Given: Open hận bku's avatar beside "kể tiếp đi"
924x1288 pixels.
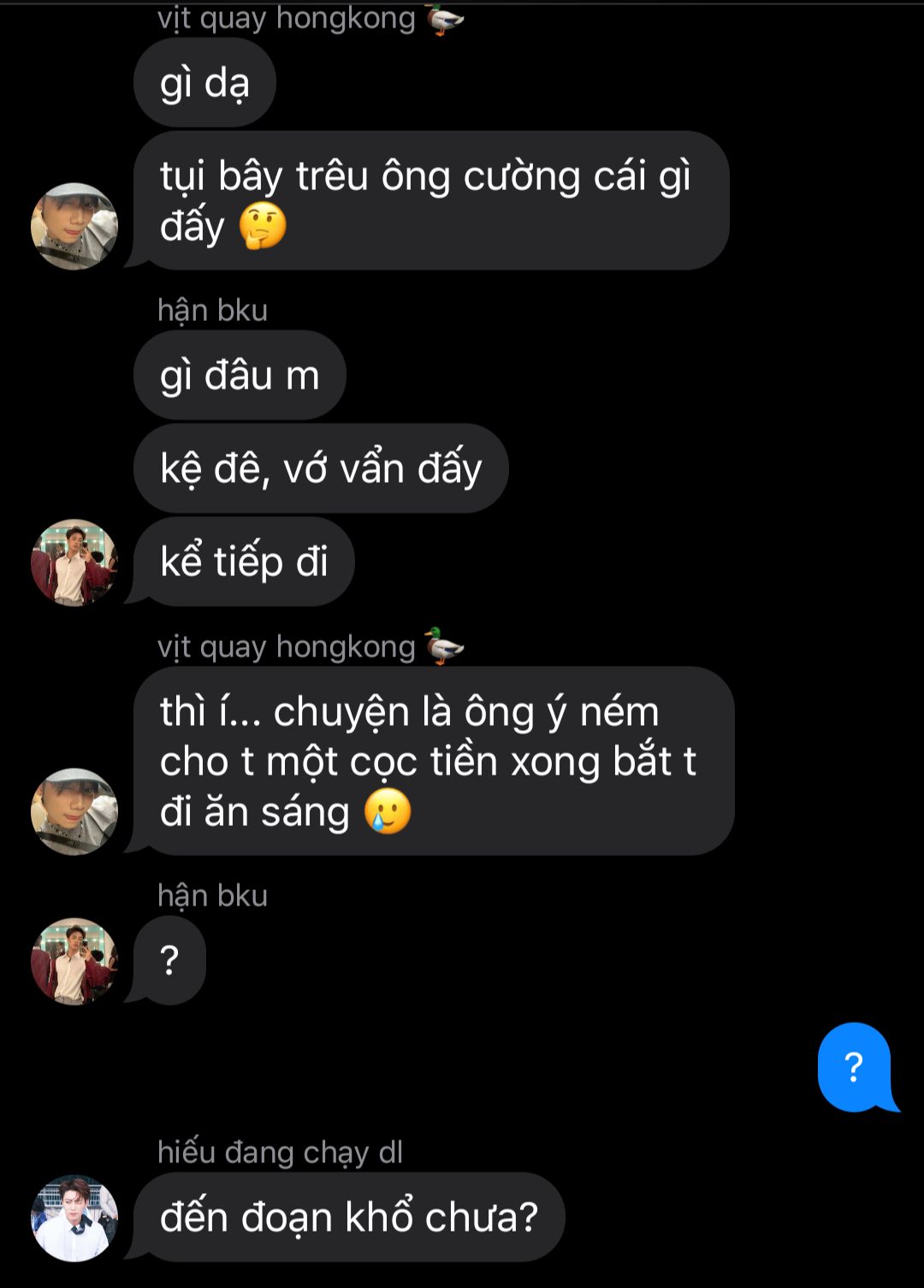Looking at the screenshot, I should coord(74,562).
